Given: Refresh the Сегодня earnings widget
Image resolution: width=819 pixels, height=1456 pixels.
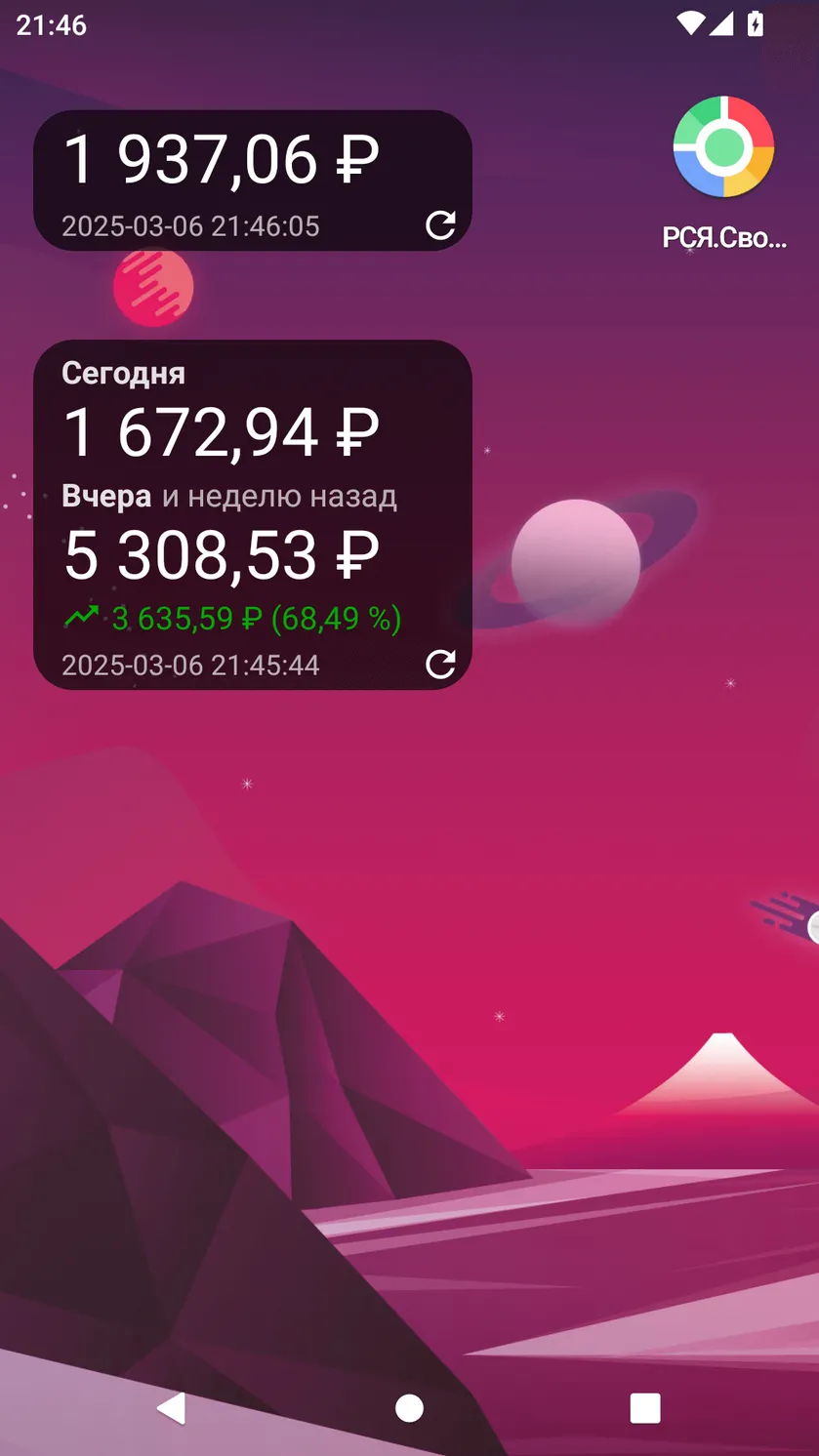Looking at the screenshot, I should point(440,665).
